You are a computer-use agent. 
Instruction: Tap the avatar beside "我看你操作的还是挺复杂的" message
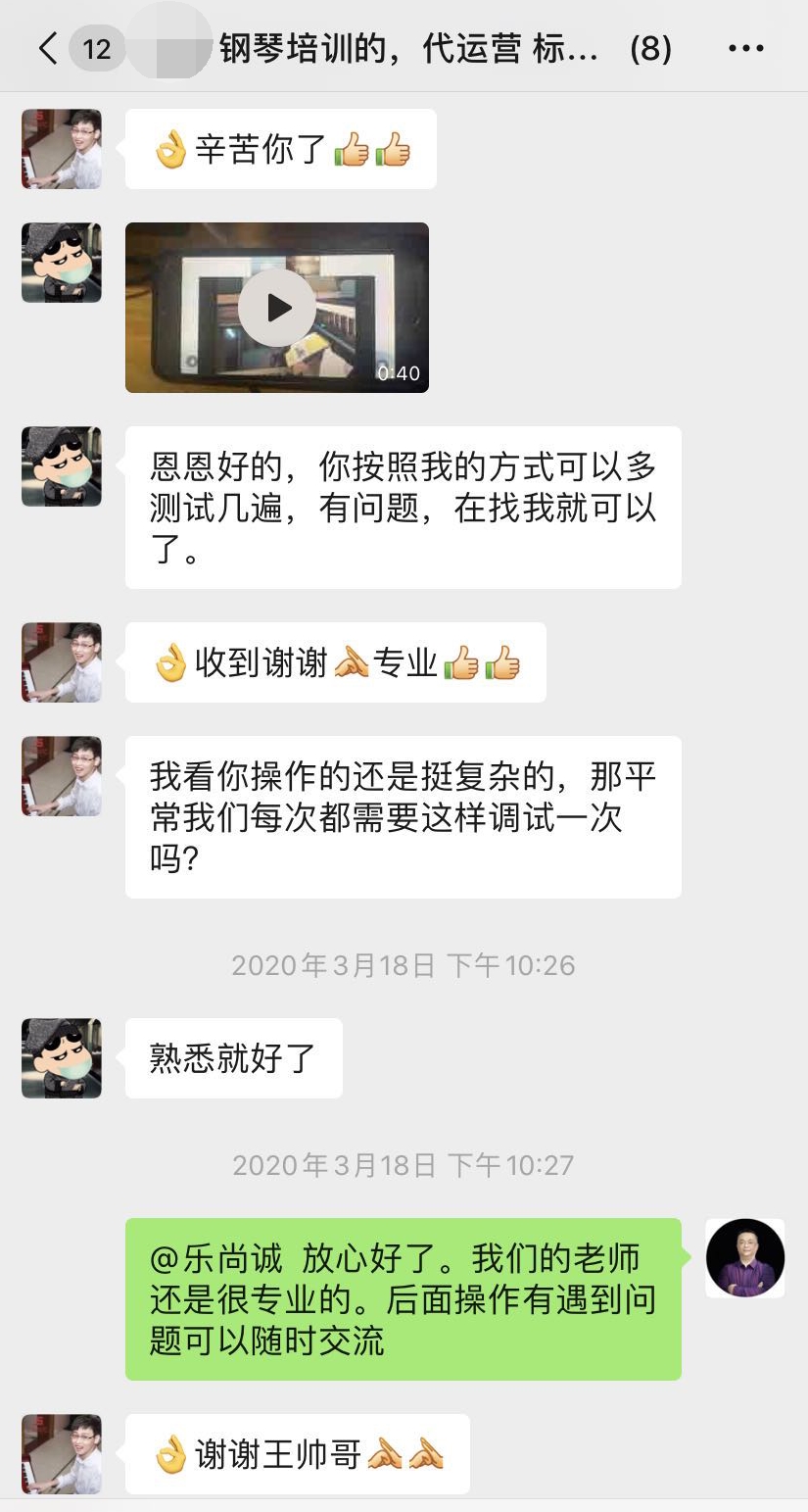point(62,776)
